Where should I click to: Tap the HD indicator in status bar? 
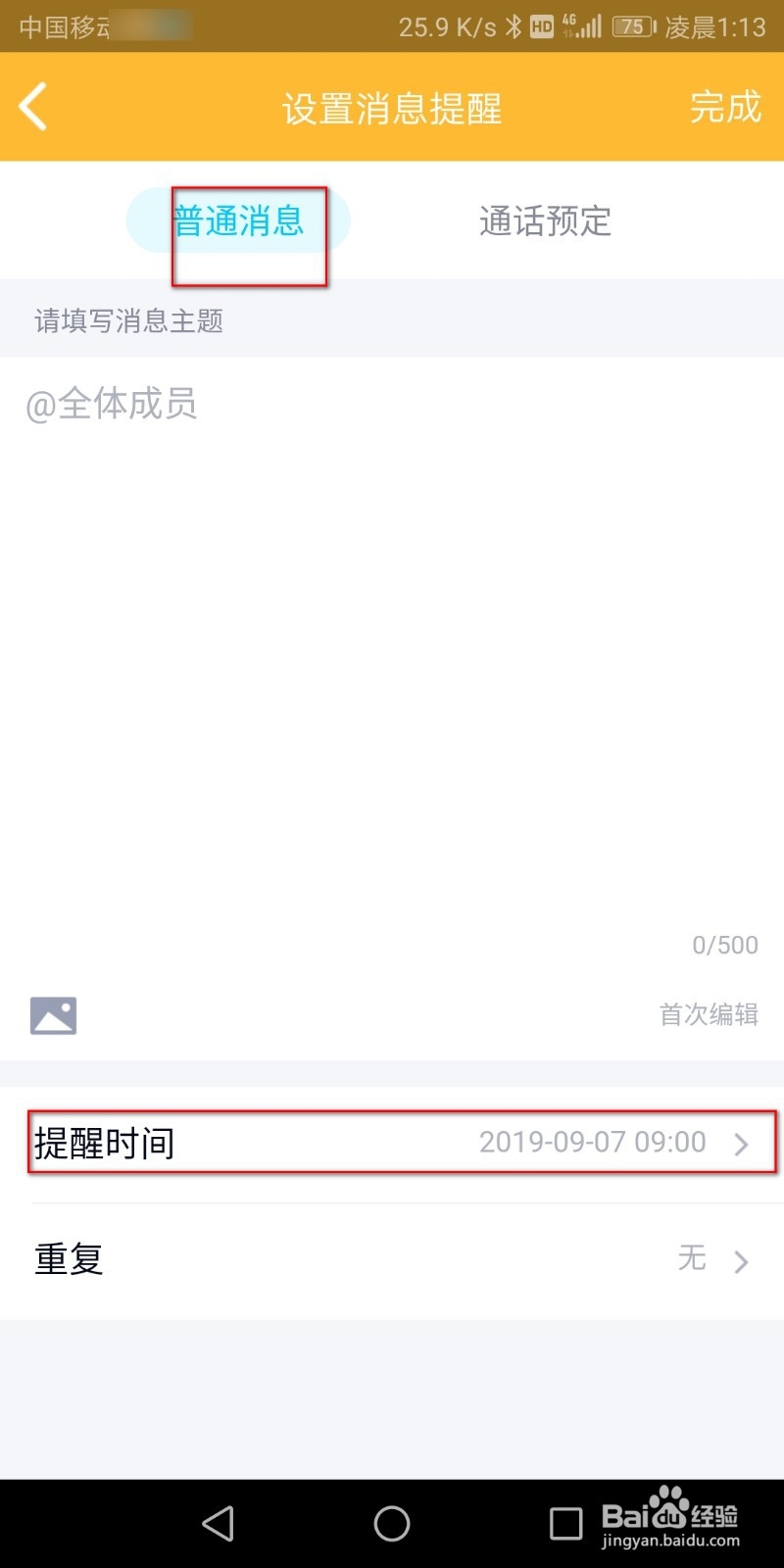pyautogui.click(x=541, y=27)
